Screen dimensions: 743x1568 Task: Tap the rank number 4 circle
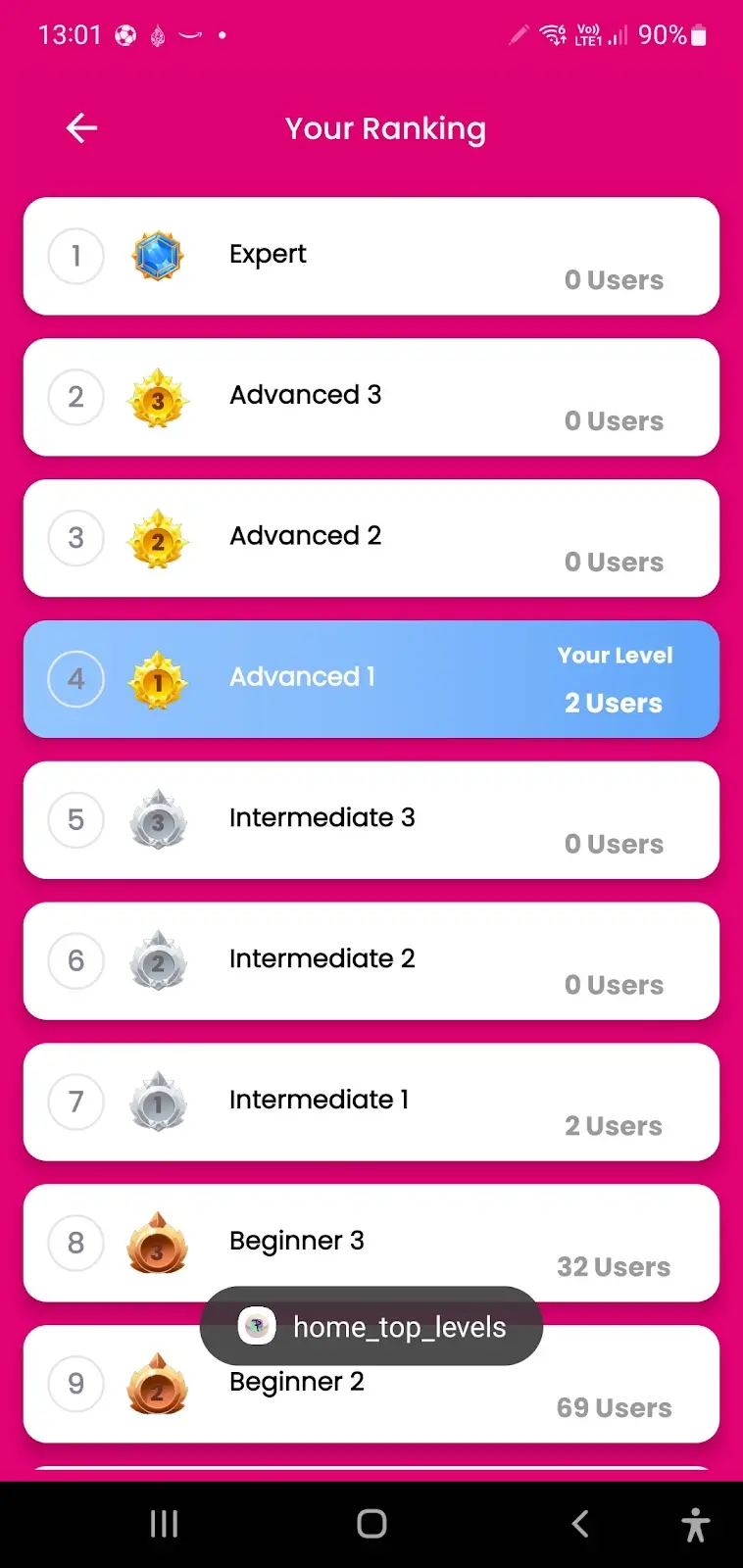tap(75, 678)
